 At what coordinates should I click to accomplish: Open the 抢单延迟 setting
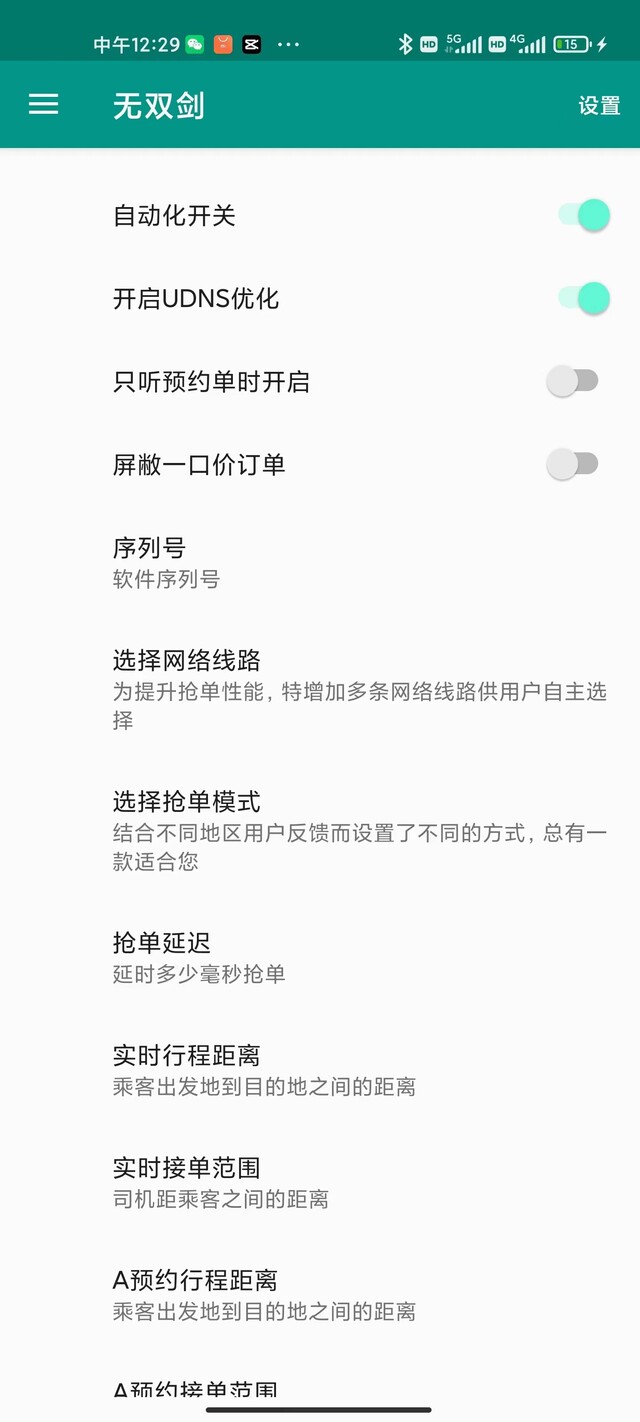(x=320, y=957)
